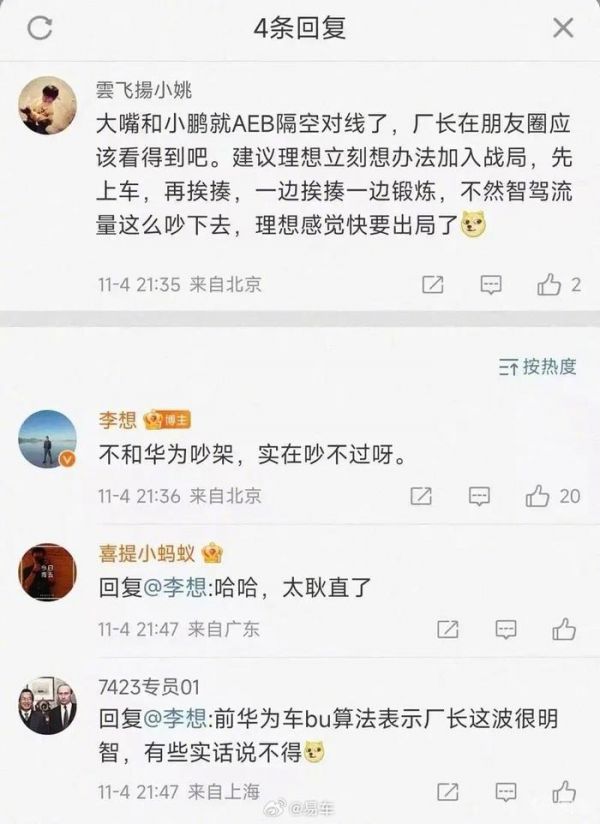
Task: Like 喜提小蚂蚁's reply
Action: coord(564,629)
